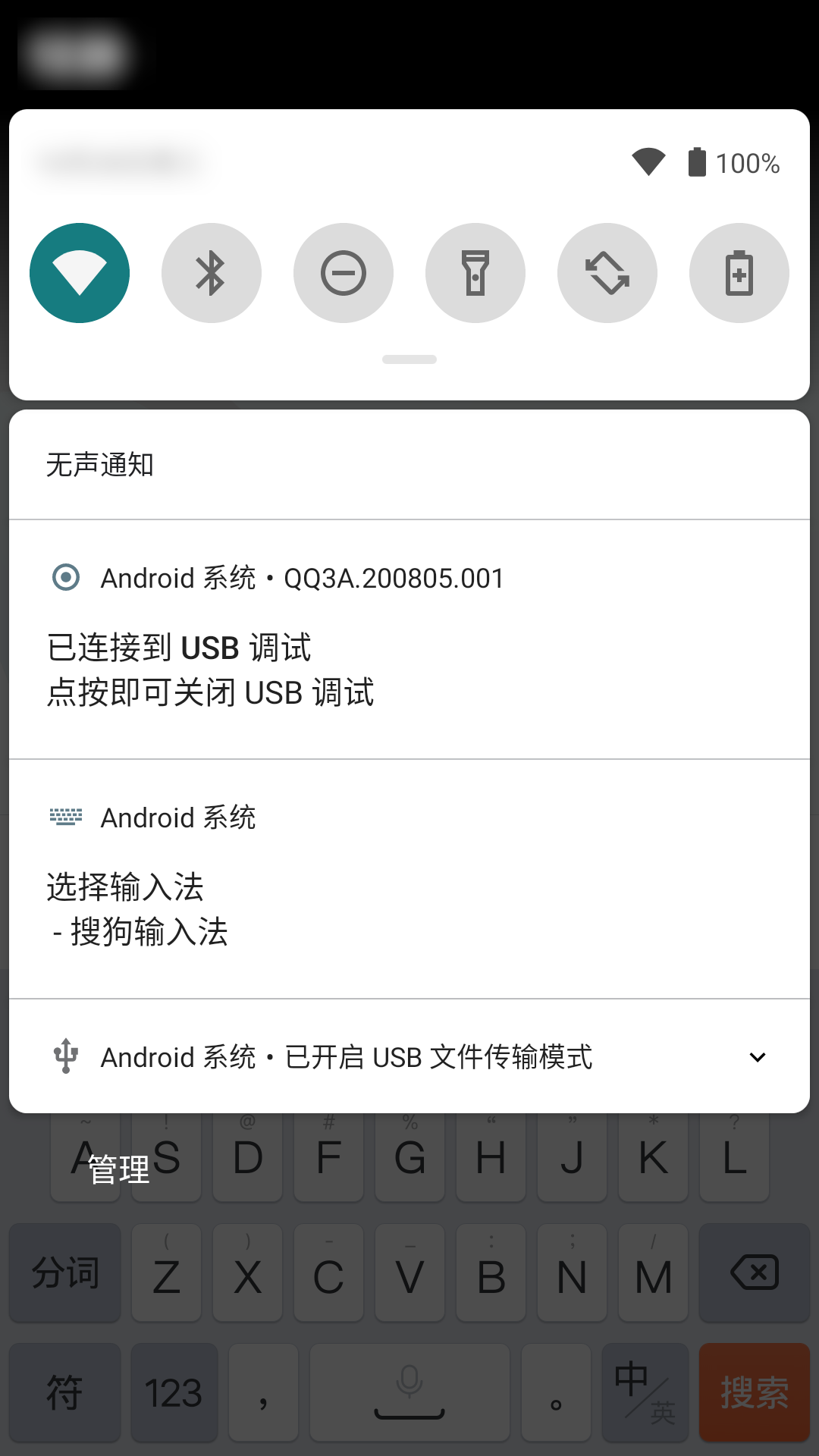
Task: Disable Wi-Fi from quick settings
Action: click(x=80, y=273)
